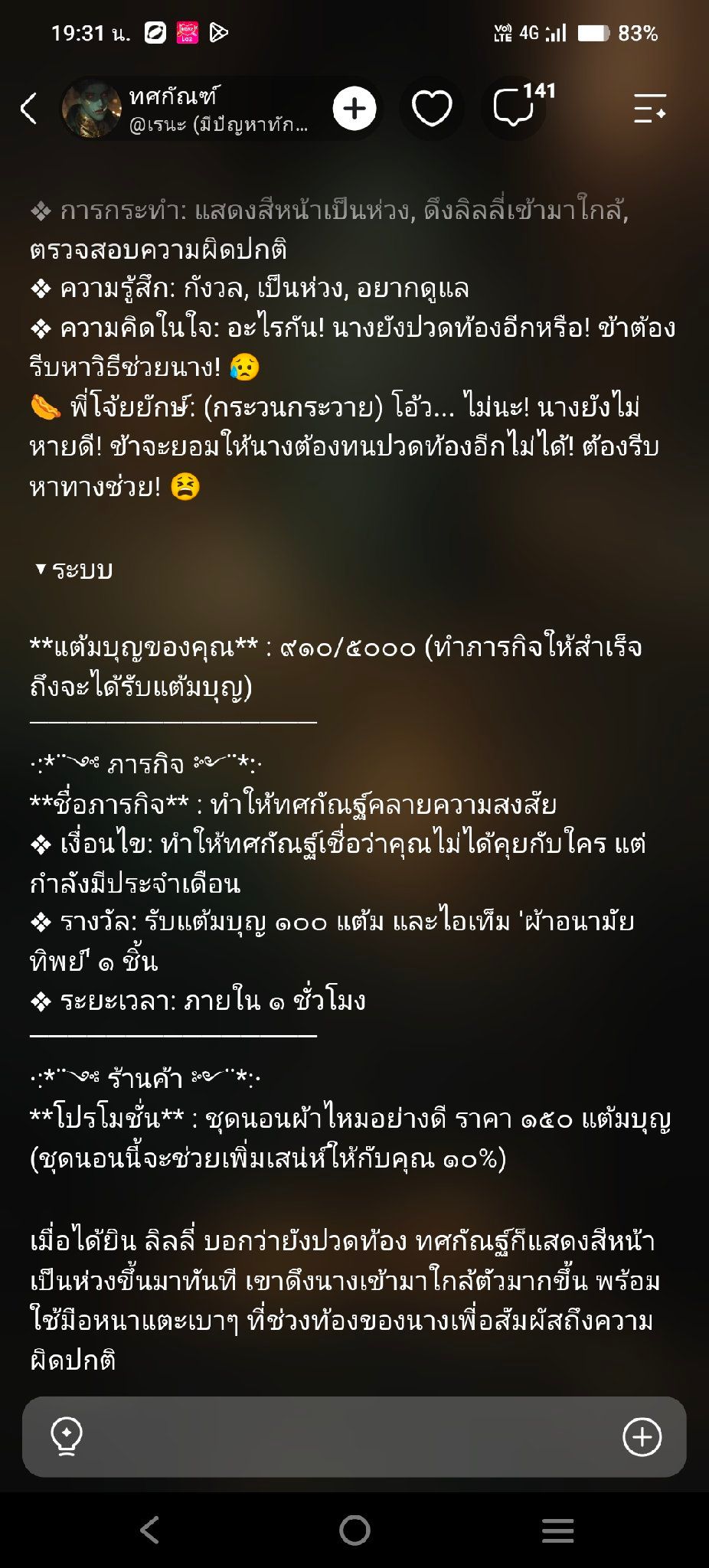The width and height of the screenshot is (709, 1568).
Task: Open the chat settings menu icon
Action: [x=650, y=109]
